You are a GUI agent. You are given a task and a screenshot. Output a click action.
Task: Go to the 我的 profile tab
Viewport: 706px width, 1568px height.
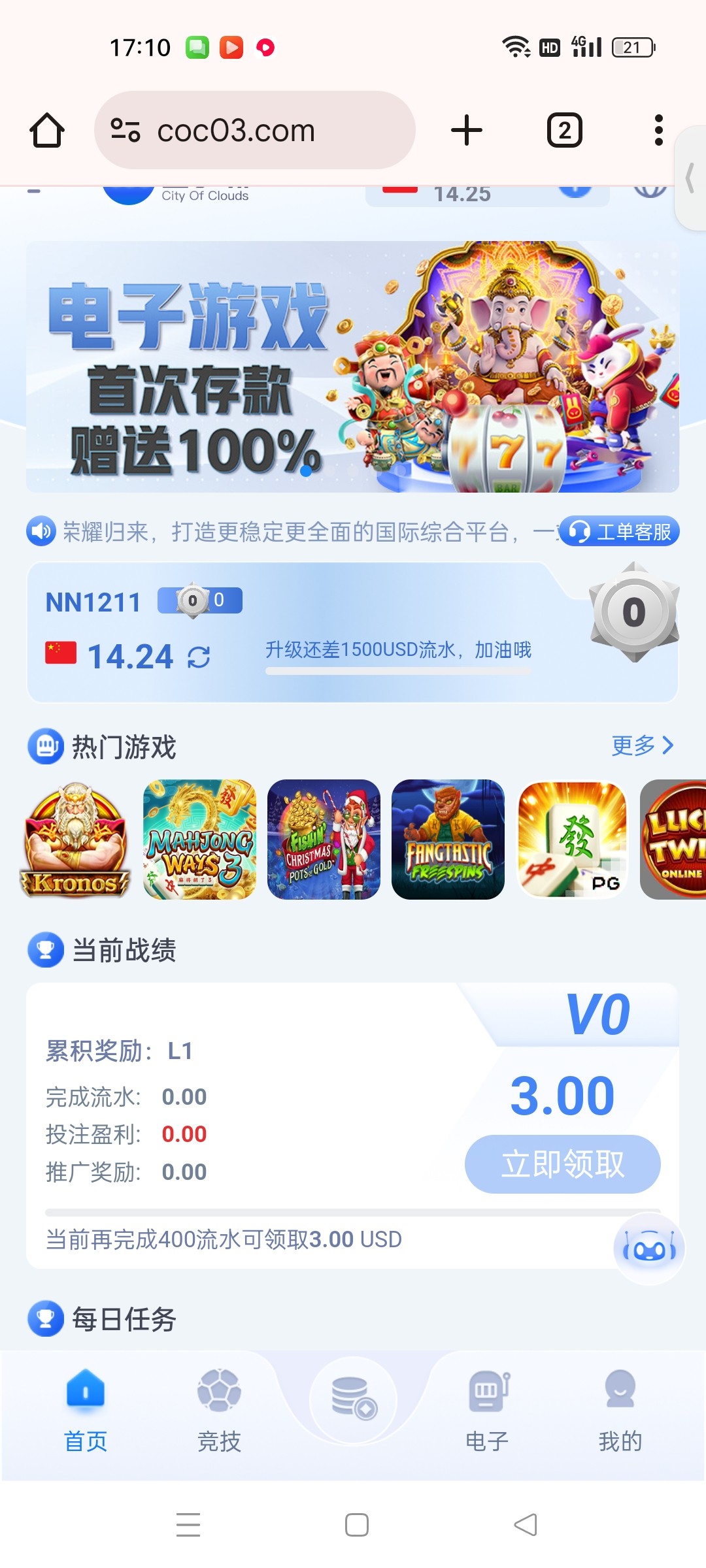pyautogui.click(x=620, y=1411)
